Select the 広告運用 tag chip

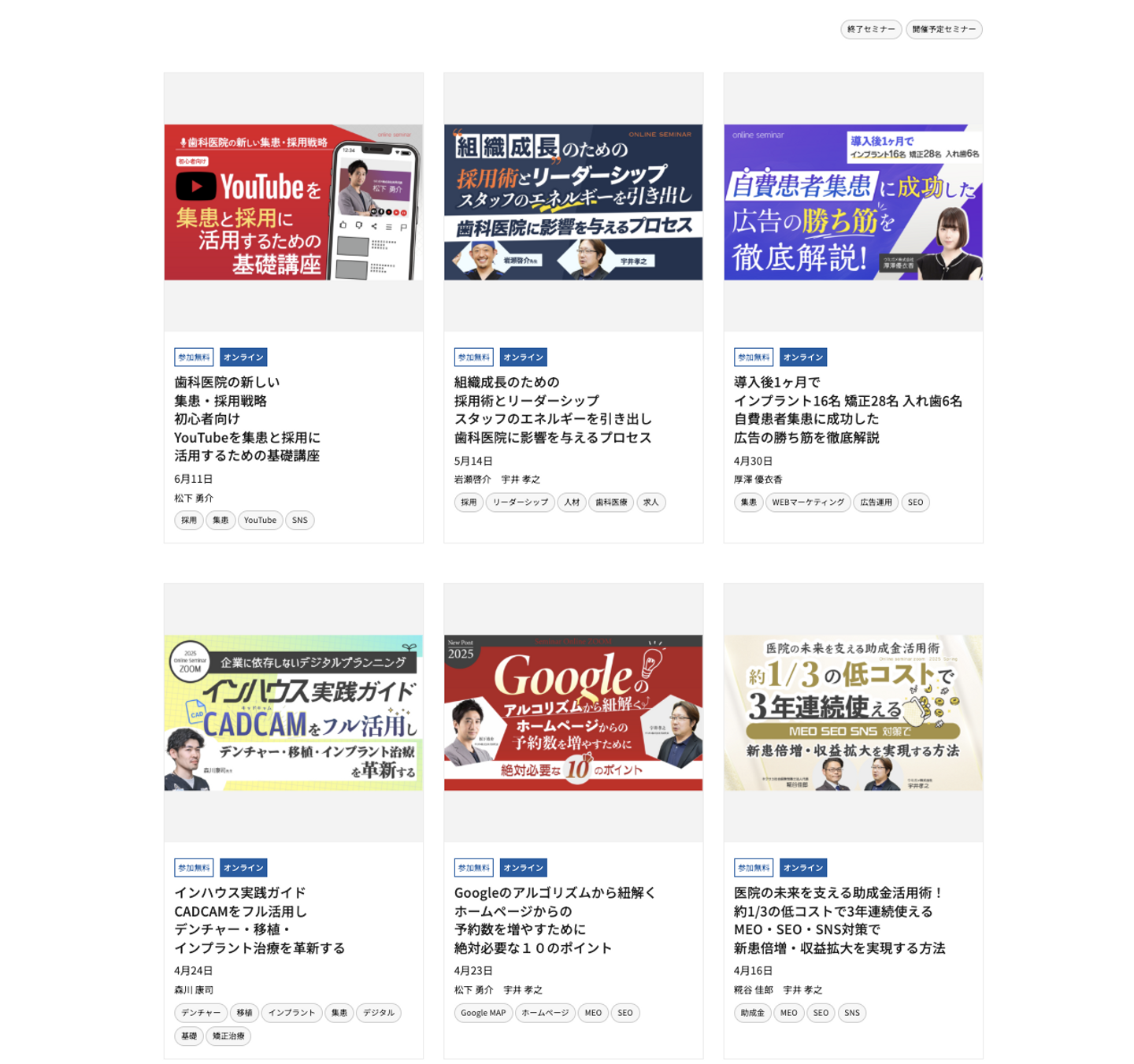876,502
